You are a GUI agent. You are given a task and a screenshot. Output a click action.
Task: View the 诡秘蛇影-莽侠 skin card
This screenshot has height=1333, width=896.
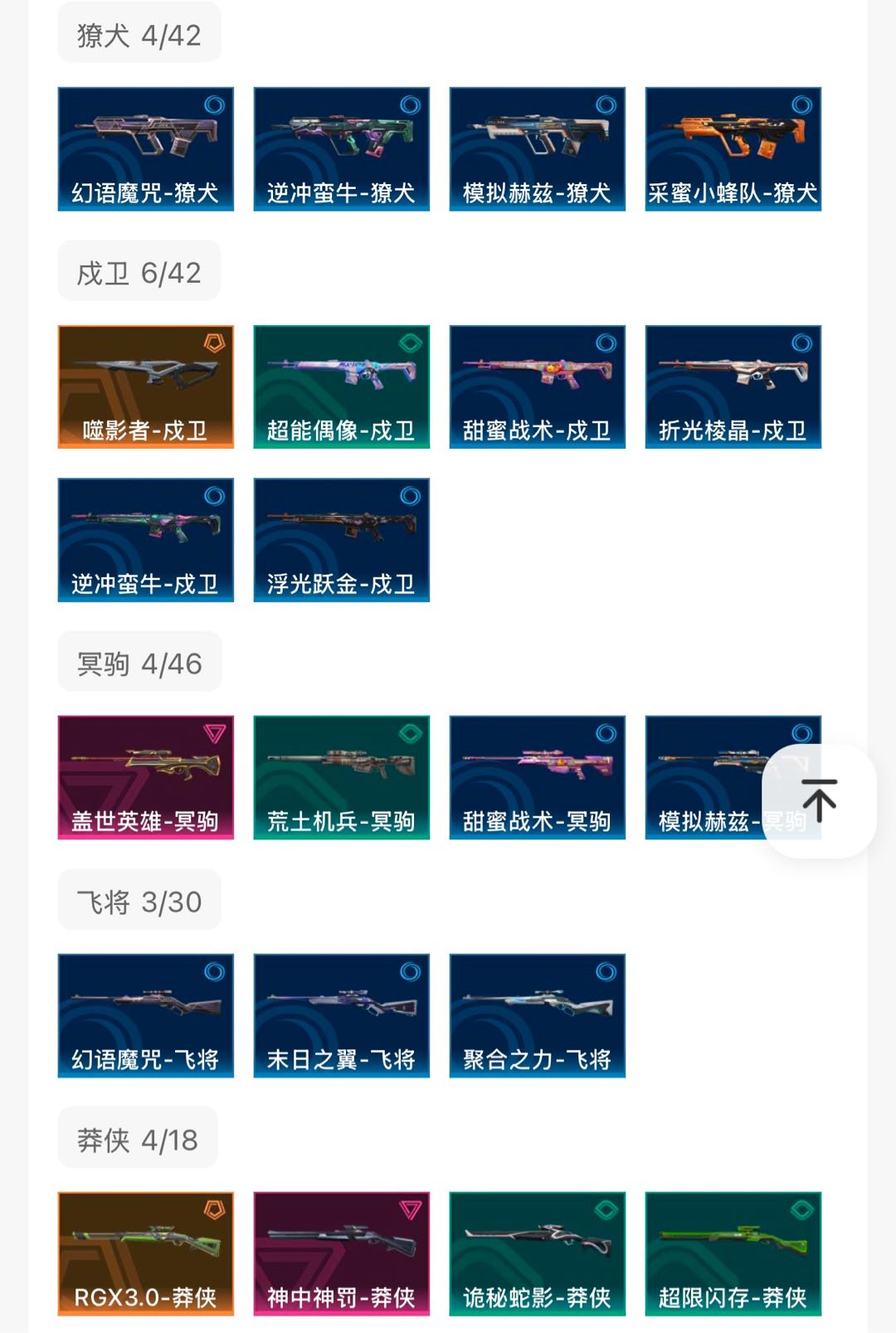[x=538, y=1253]
